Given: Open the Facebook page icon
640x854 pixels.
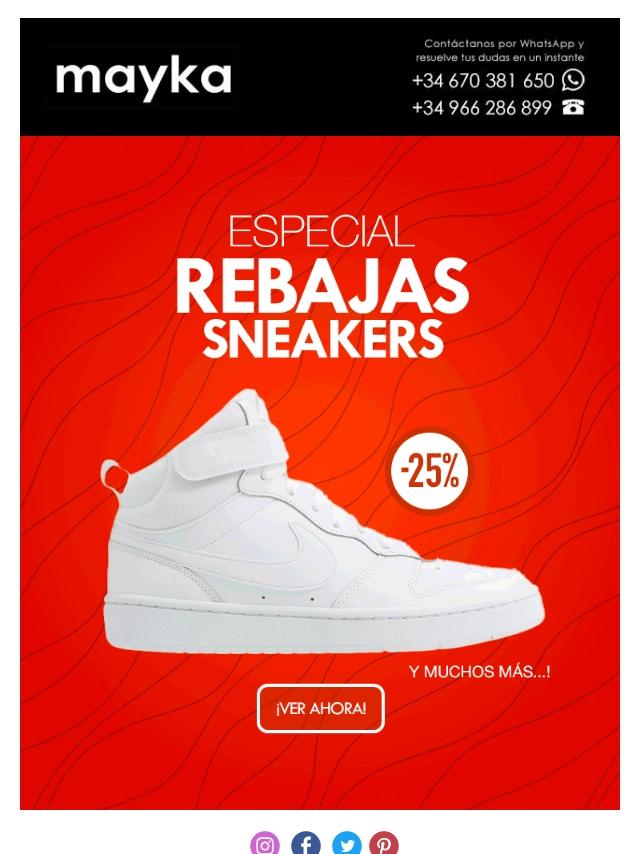Looking at the screenshot, I should pyautogui.click(x=306, y=843).
